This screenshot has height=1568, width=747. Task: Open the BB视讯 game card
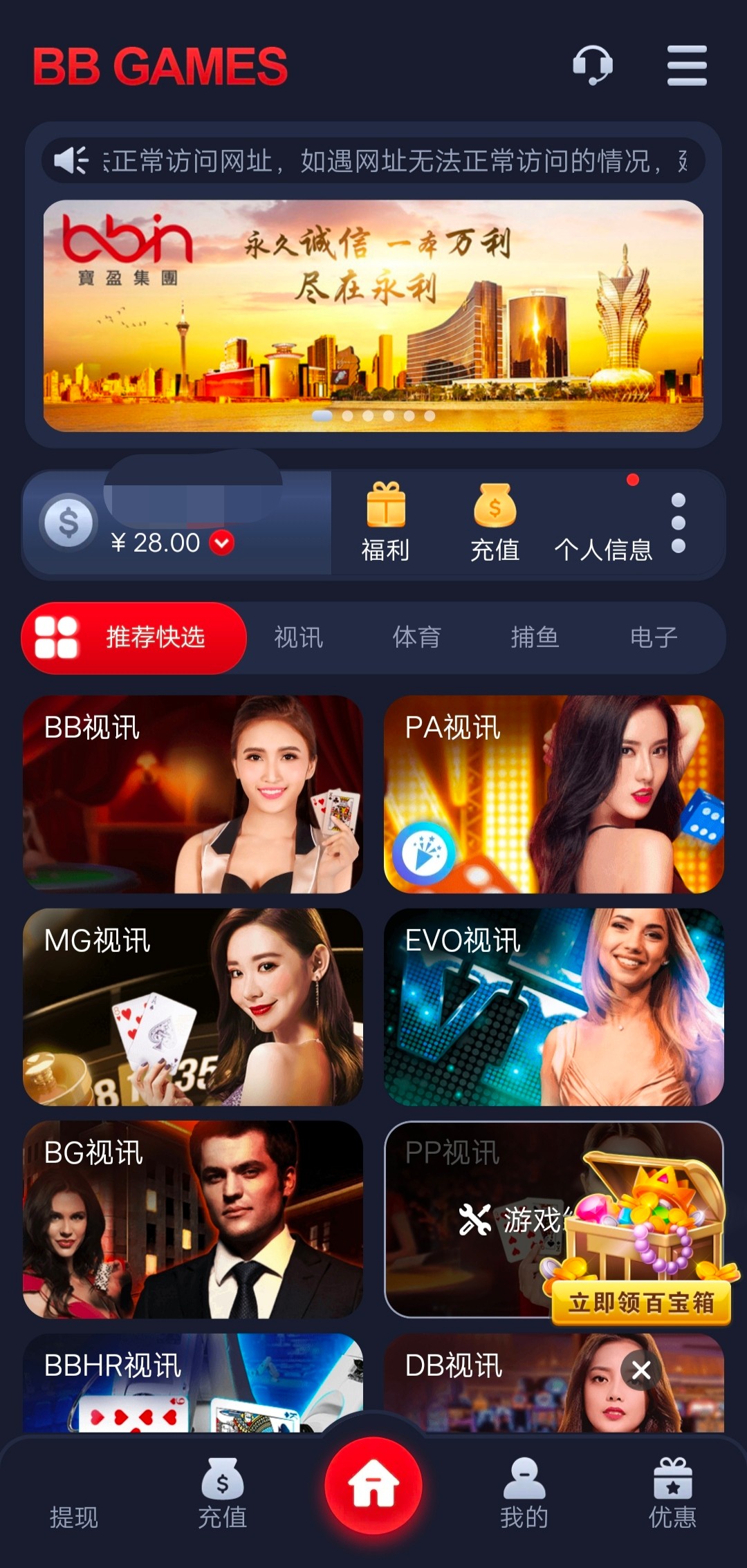pyautogui.click(x=193, y=794)
